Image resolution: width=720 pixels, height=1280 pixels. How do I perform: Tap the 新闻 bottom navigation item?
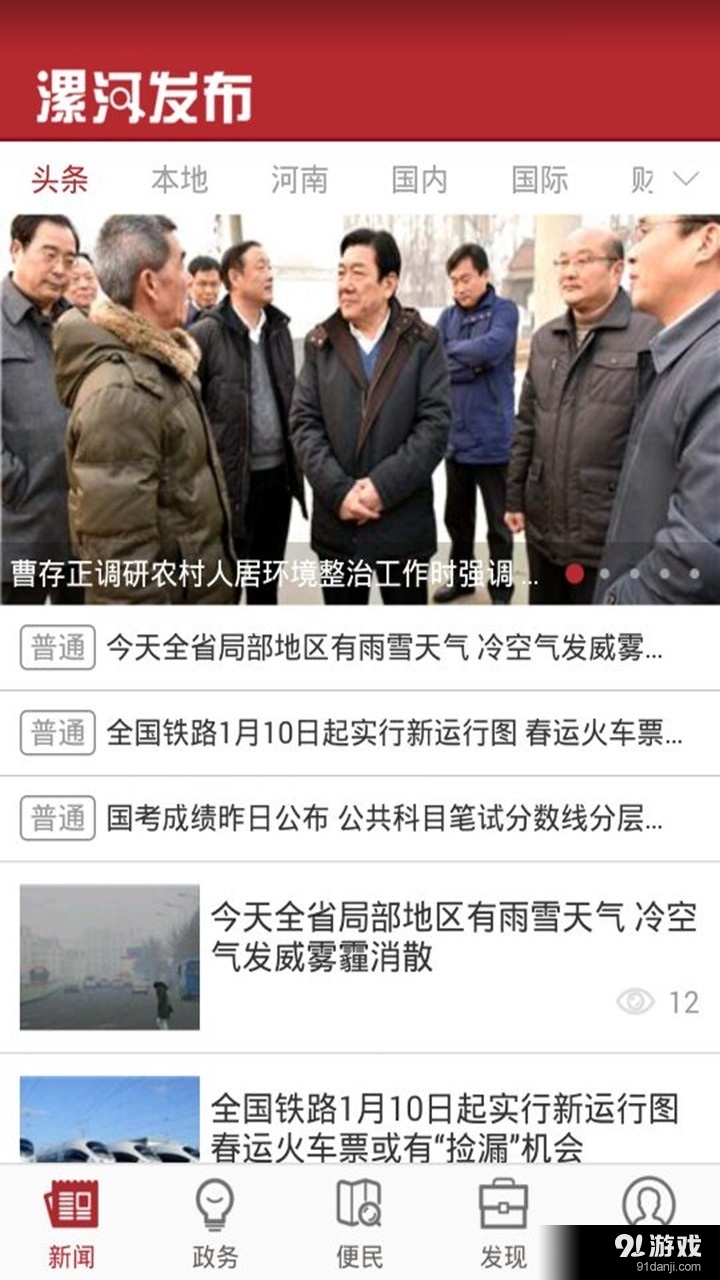72,1221
